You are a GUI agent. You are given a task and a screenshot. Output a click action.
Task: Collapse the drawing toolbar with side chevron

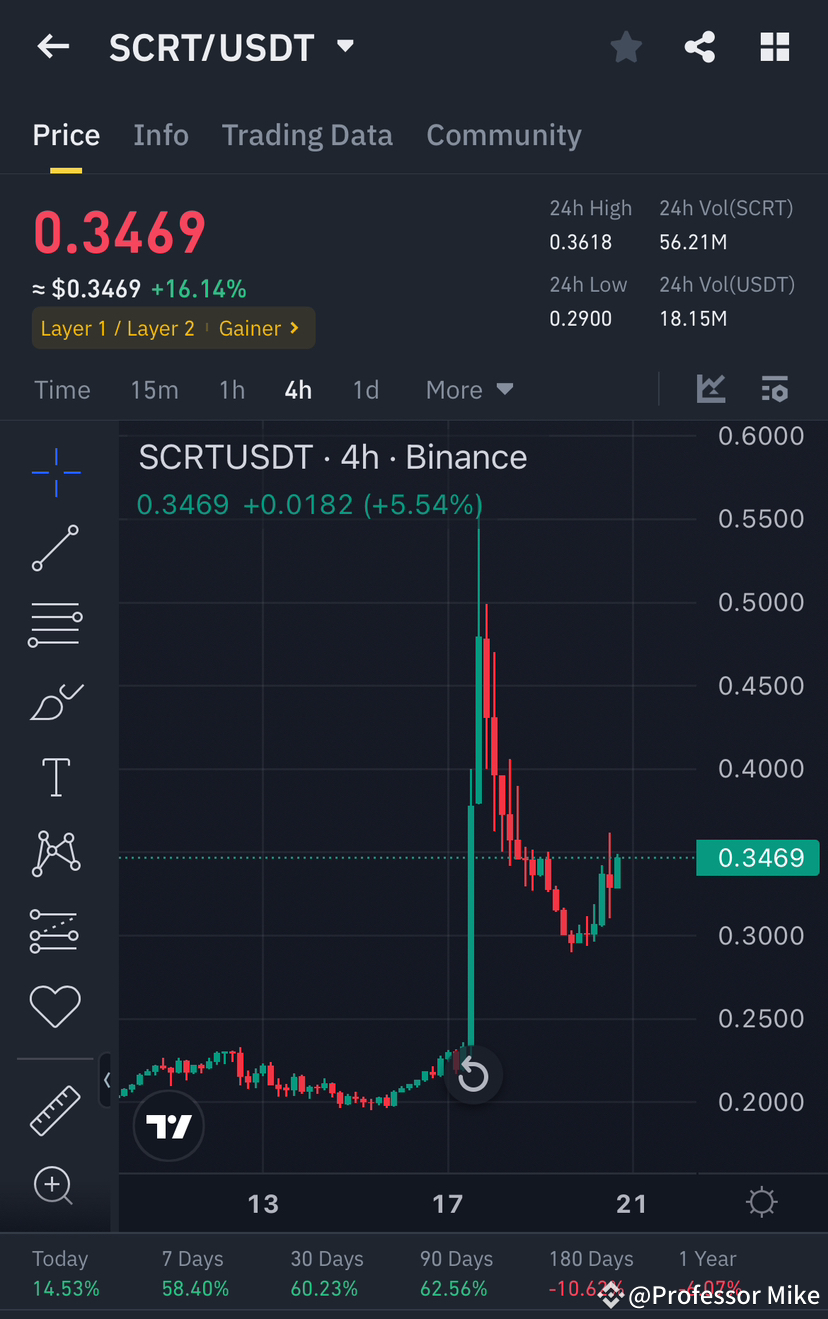[107, 1081]
